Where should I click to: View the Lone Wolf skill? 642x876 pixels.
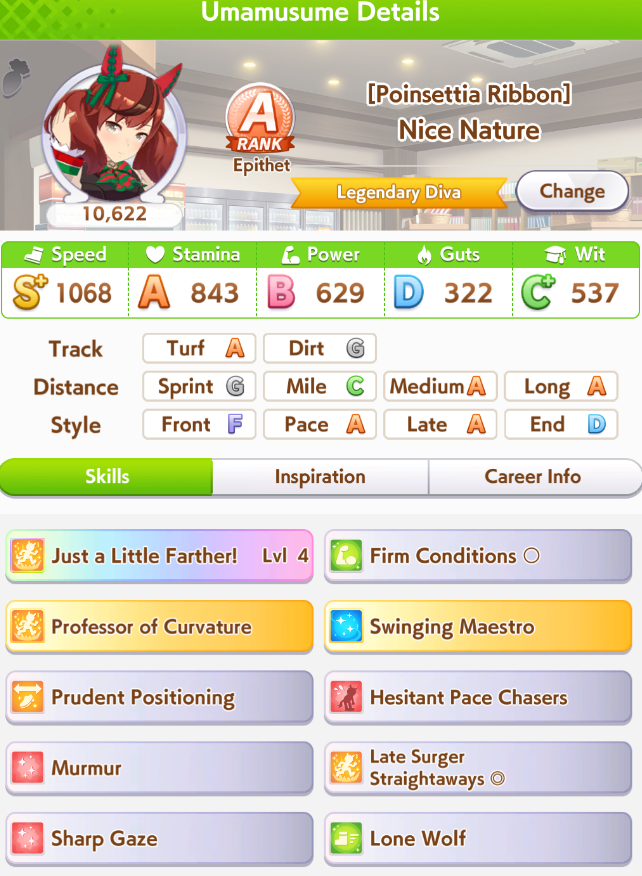pos(478,839)
